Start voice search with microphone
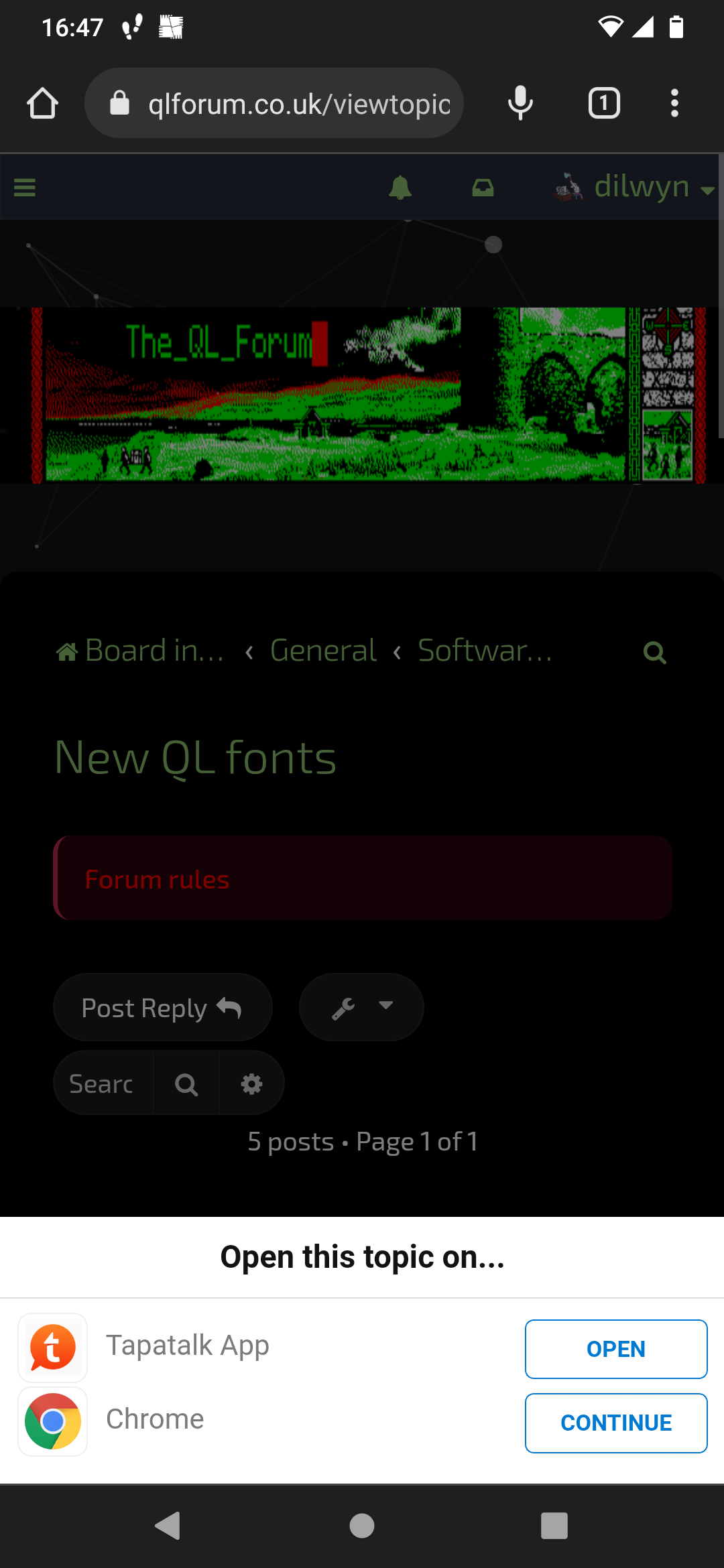Image resolution: width=724 pixels, height=1568 pixels. click(x=520, y=103)
